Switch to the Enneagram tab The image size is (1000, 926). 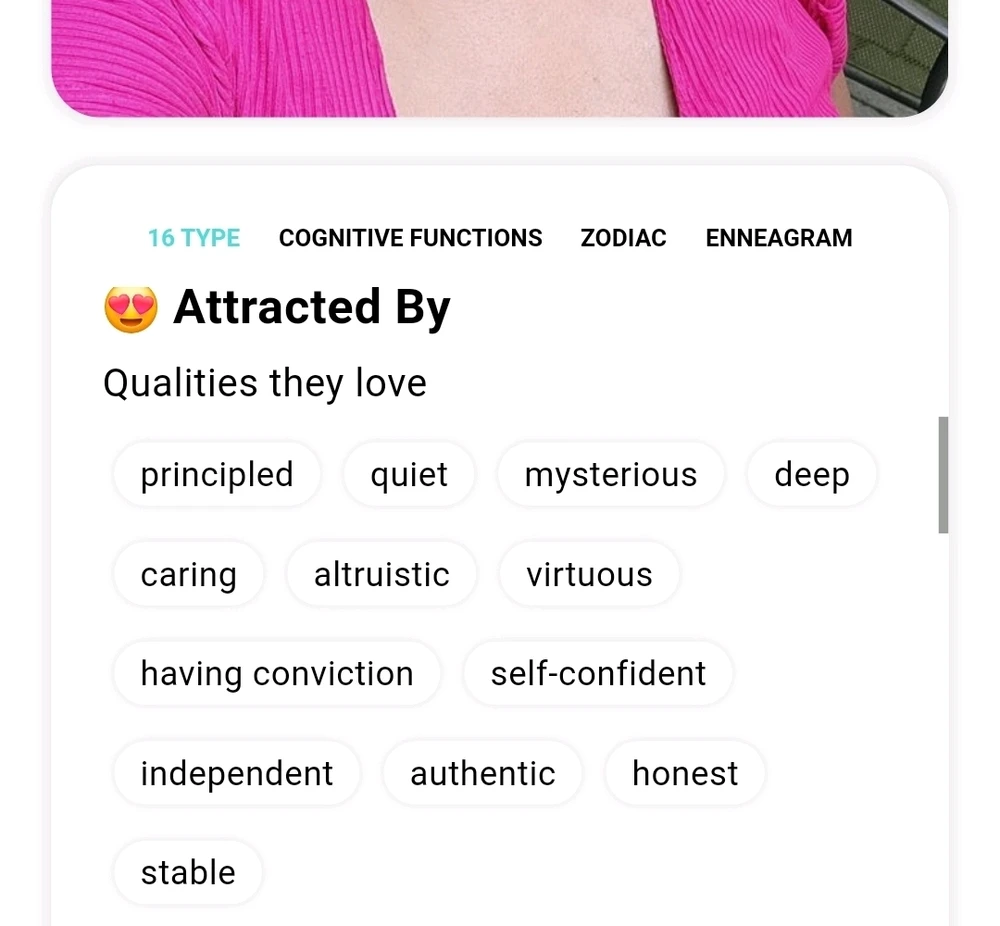coord(779,238)
